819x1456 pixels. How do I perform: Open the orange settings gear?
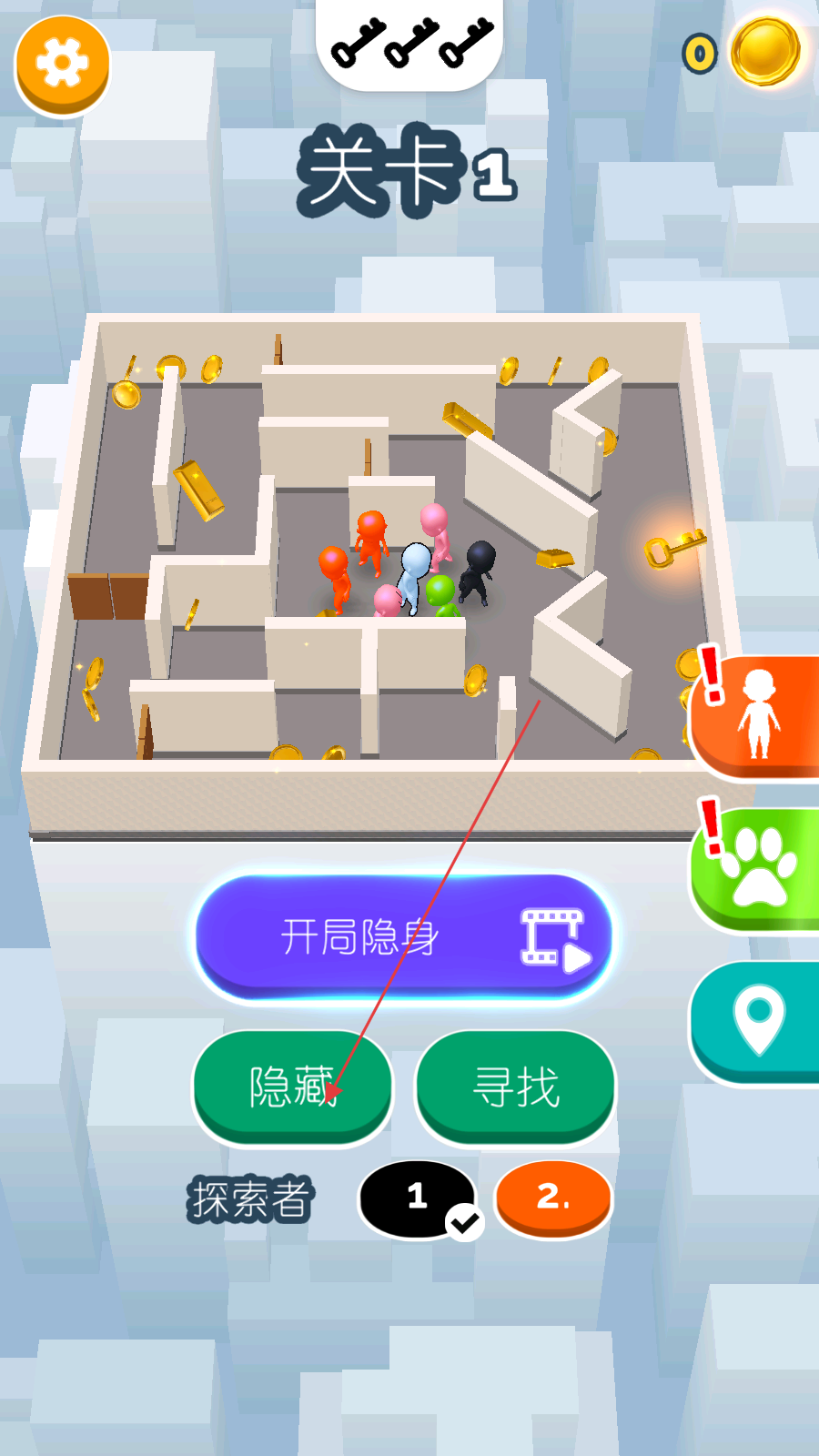(62, 64)
